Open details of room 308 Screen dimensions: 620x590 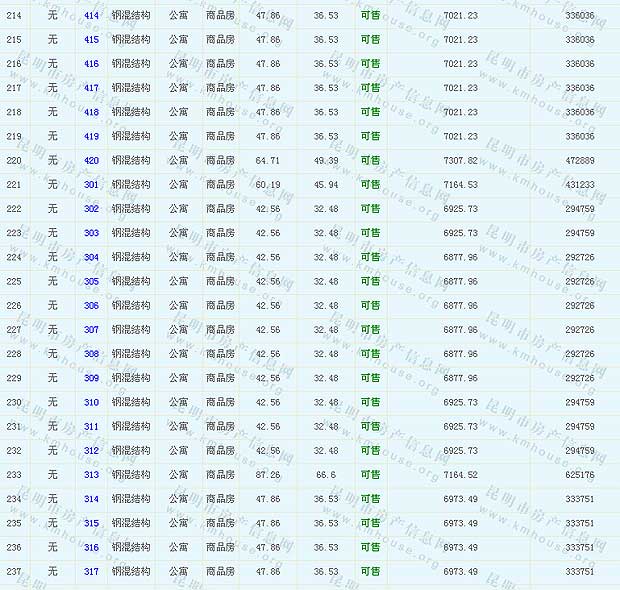coord(91,354)
